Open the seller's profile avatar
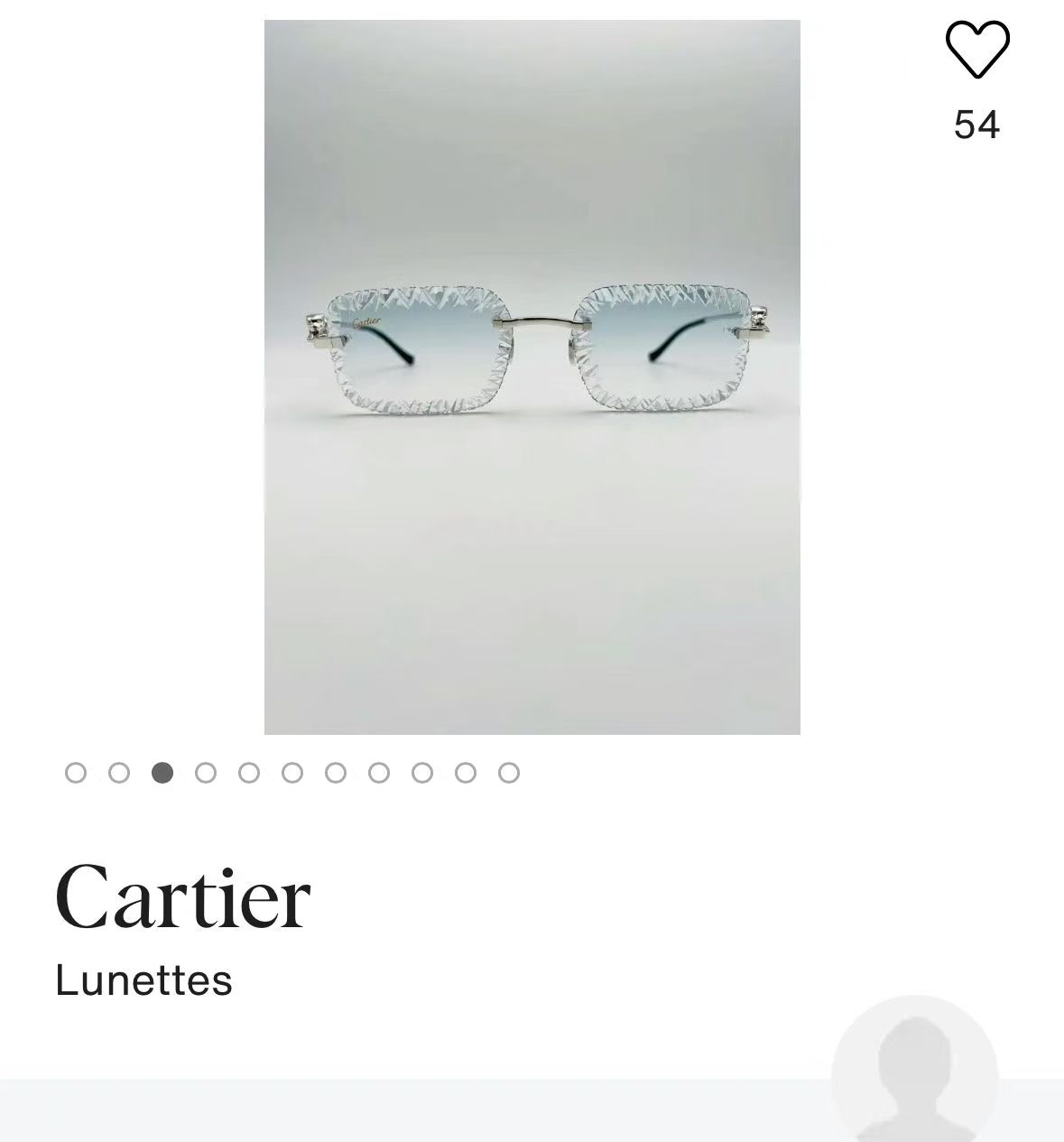1064x1142 pixels. [914, 1070]
